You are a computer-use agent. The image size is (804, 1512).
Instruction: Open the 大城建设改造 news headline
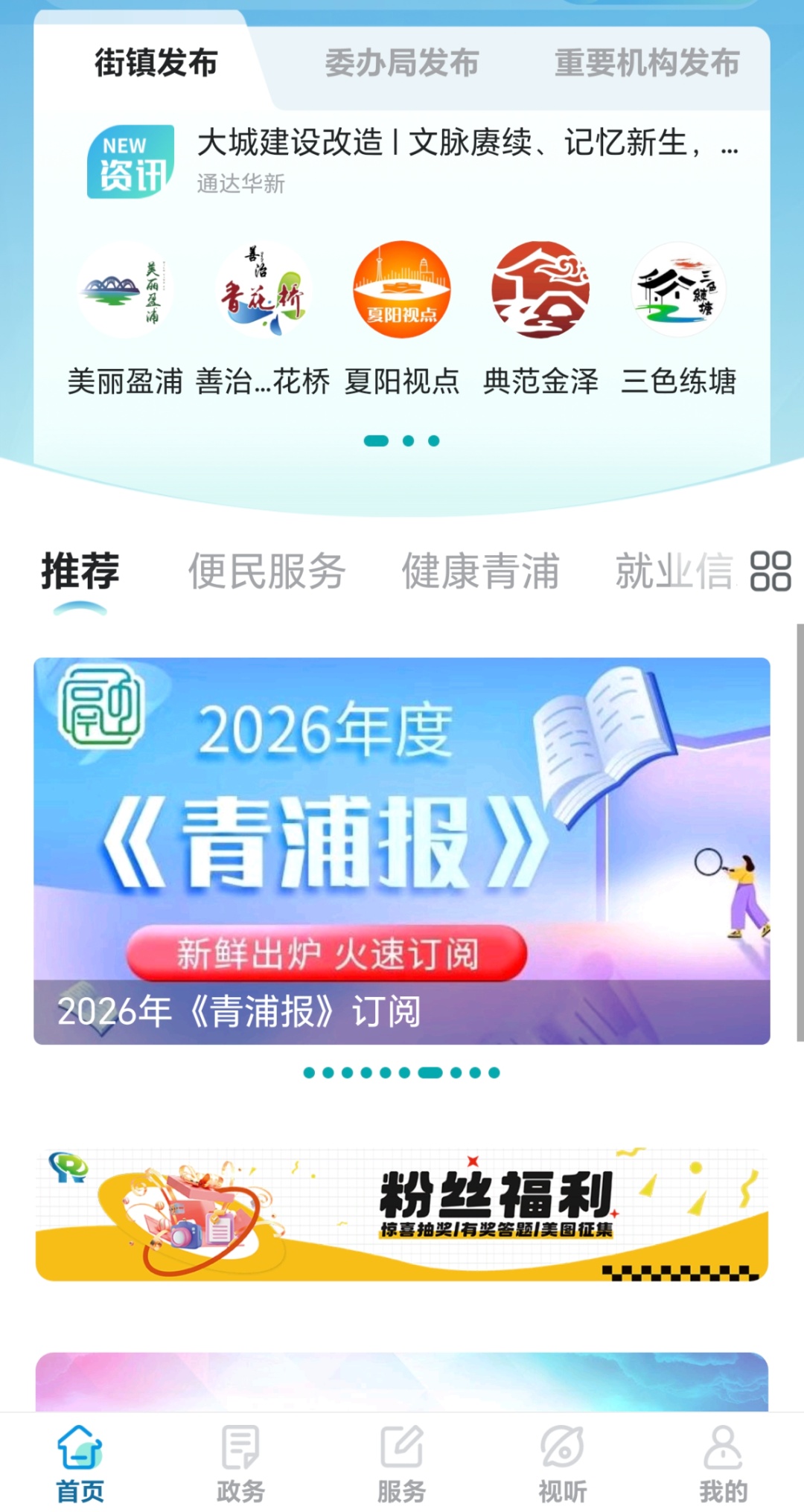[x=447, y=143]
